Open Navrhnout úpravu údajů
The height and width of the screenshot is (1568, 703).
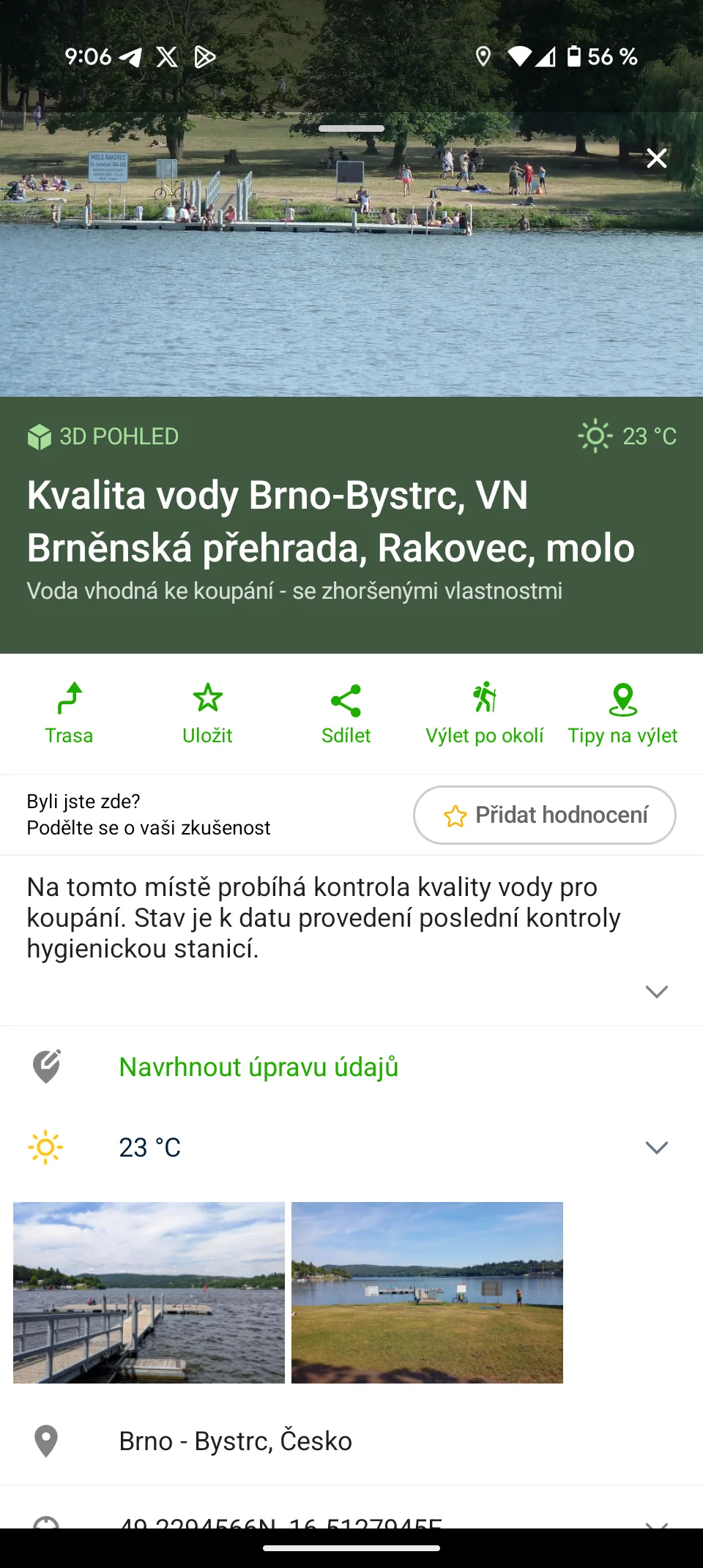tap(258, 1067)
